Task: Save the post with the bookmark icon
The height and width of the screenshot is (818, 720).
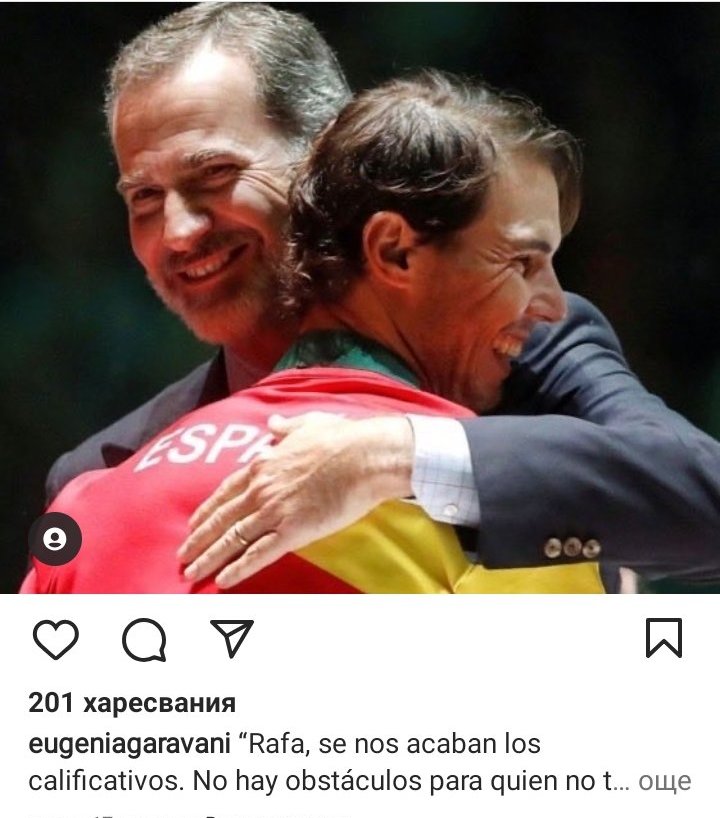Action: (664, 638)
